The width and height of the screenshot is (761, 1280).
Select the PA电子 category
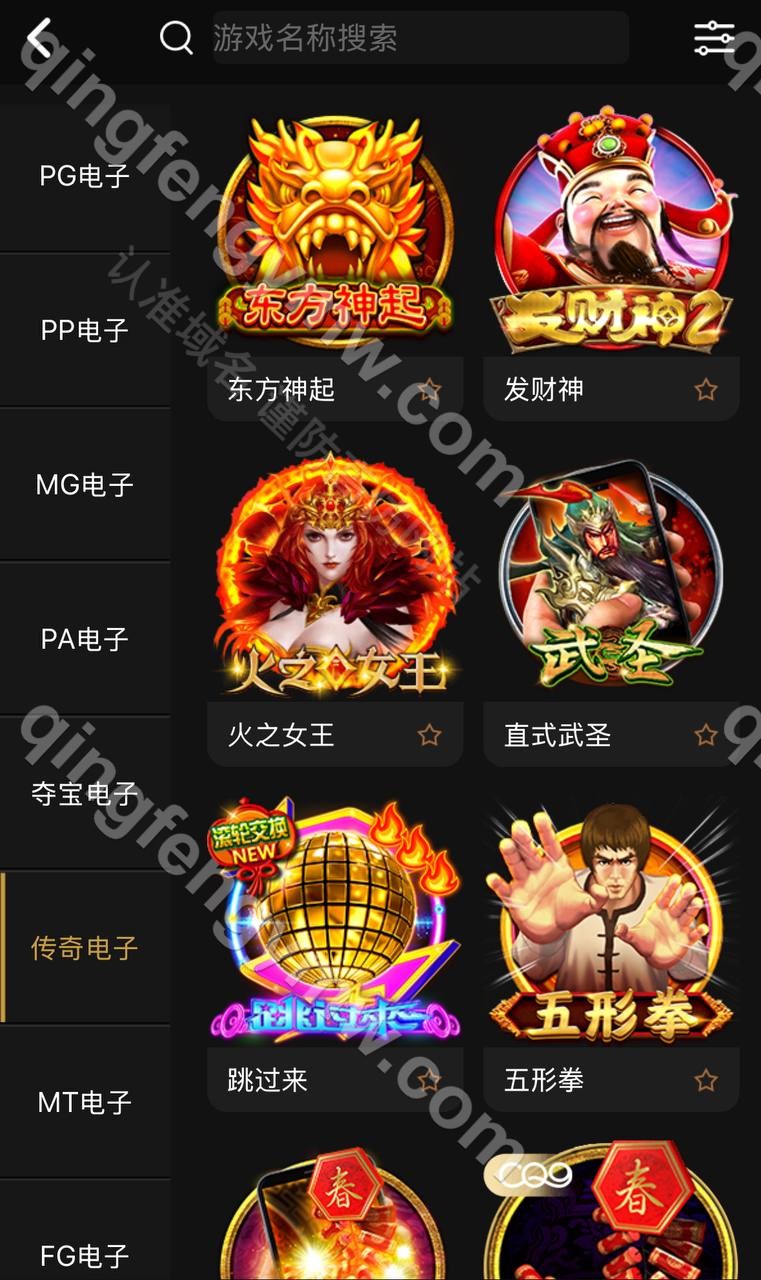click(x=85, y=639)
